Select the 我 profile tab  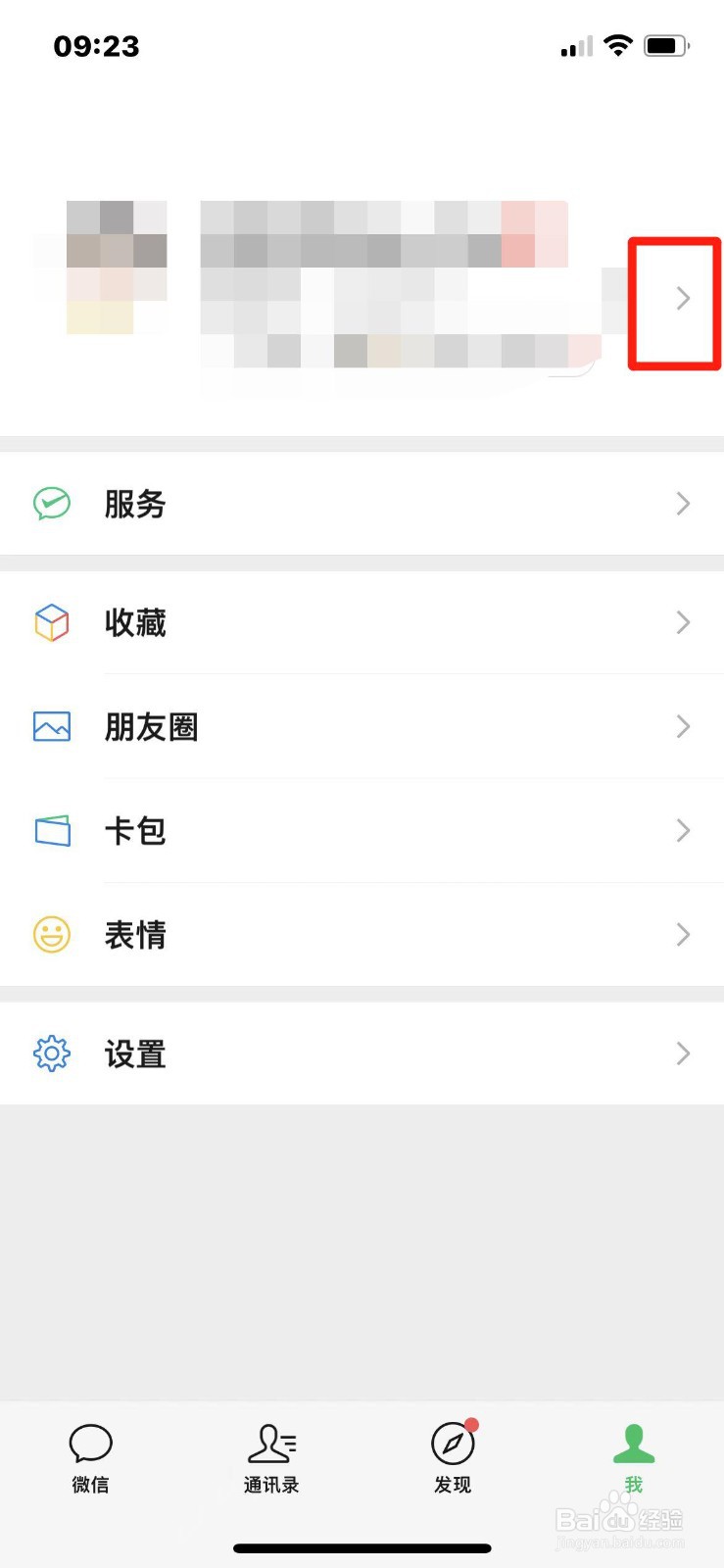[x=634, y=1457]
